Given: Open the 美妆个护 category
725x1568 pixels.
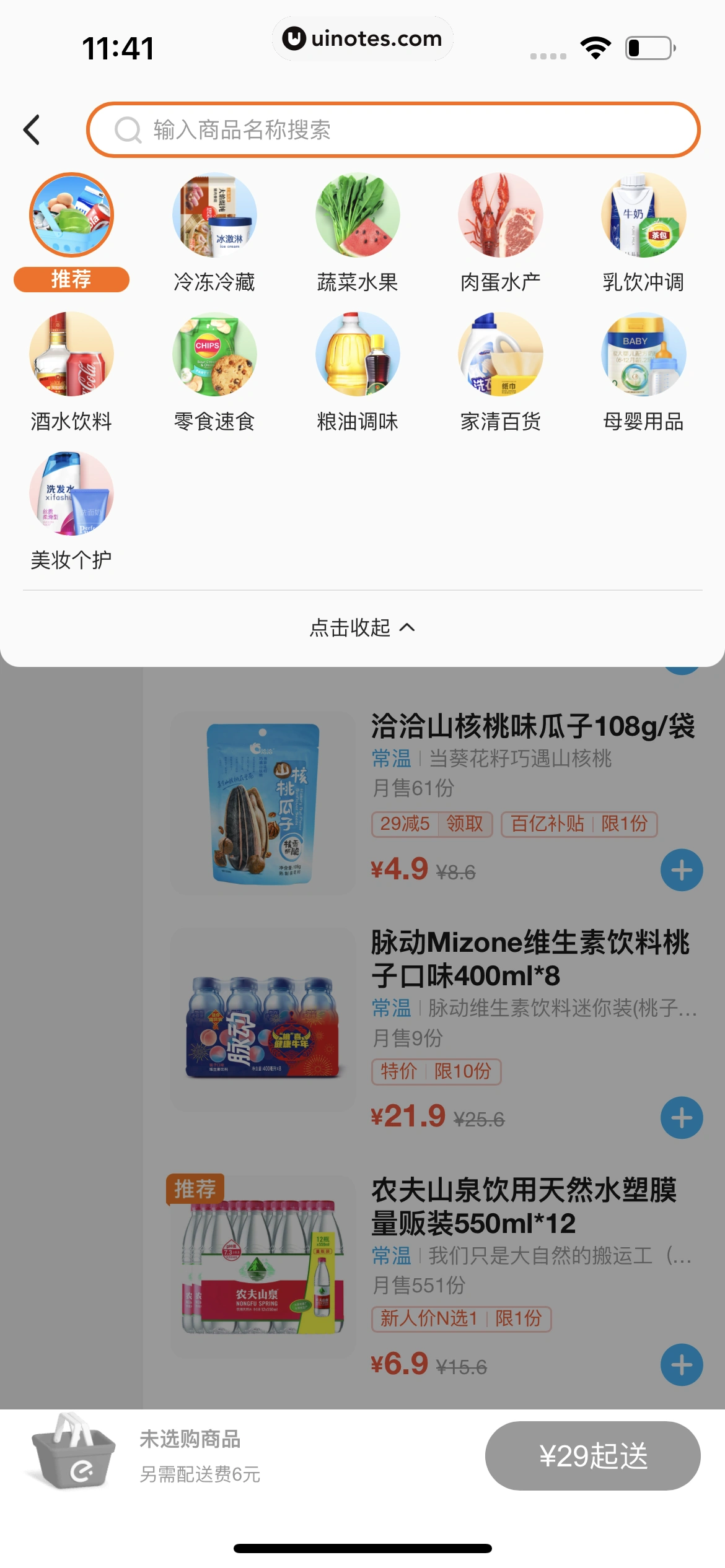Looking at the screenshot, I should click(x=71, y=494).
